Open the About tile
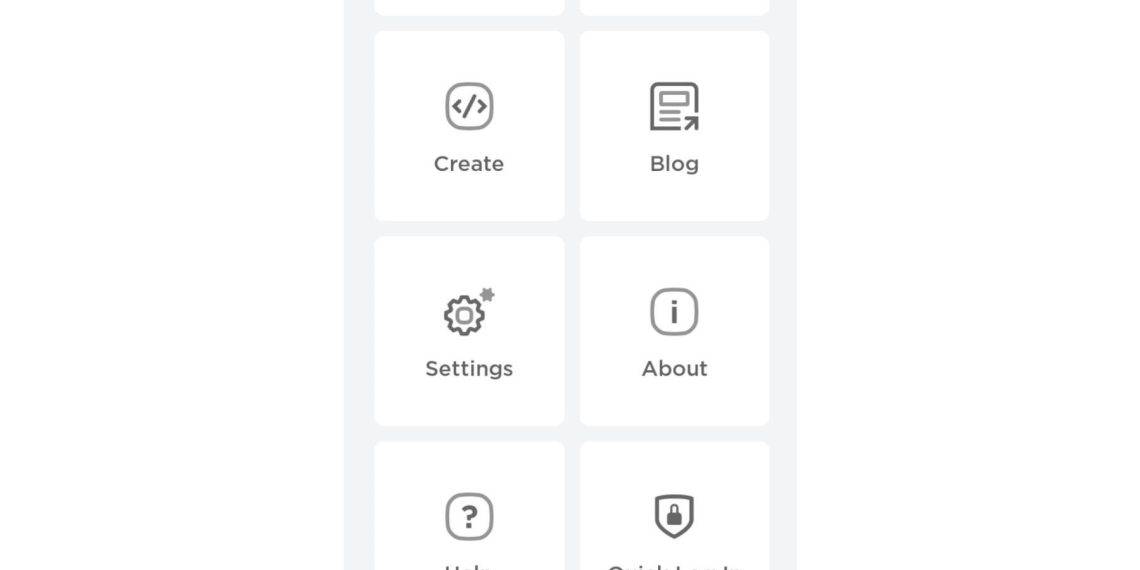1140x570 pixels. click(x=674, y=331)
